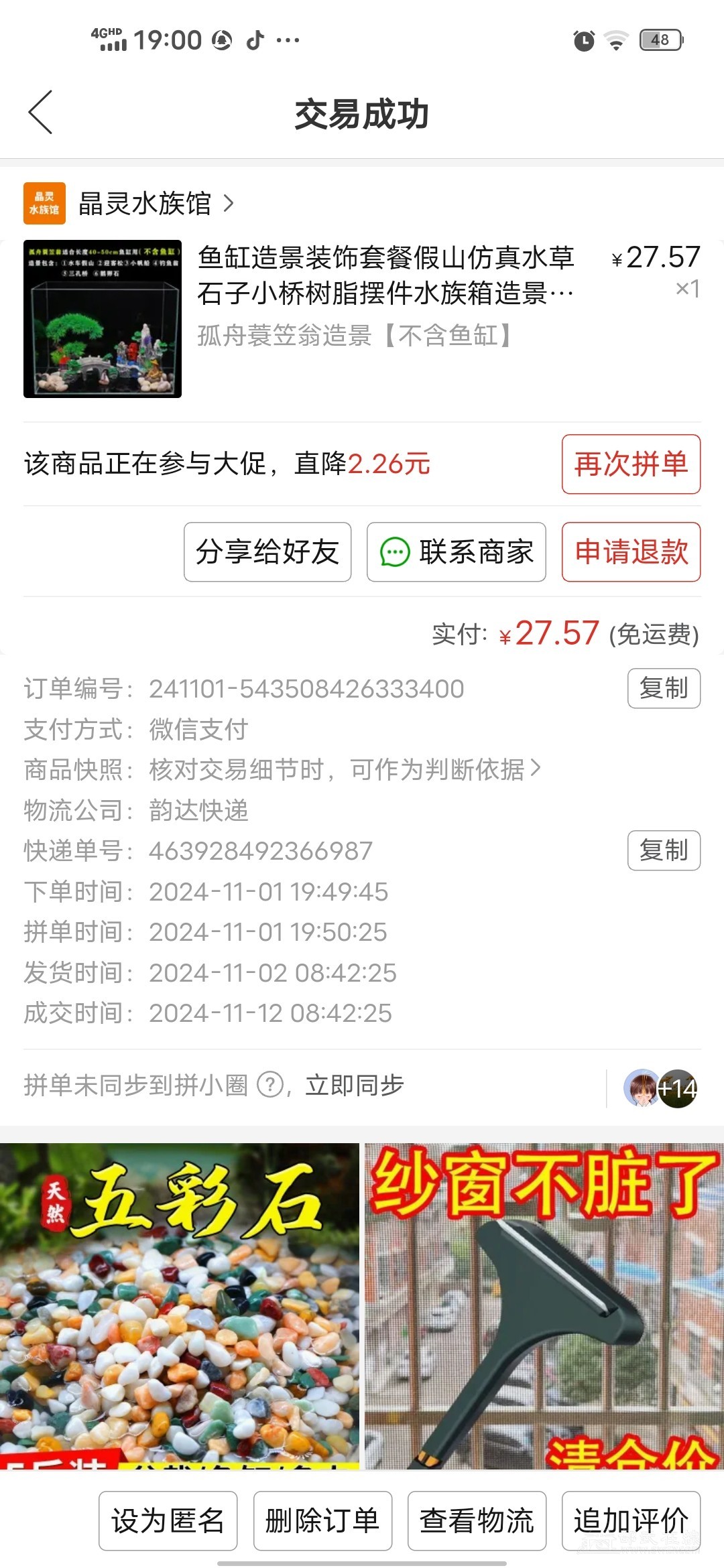The image size is (724, 1568).
Task: Open the 拼小圈 help question mark
Action: coord(270,1085)
